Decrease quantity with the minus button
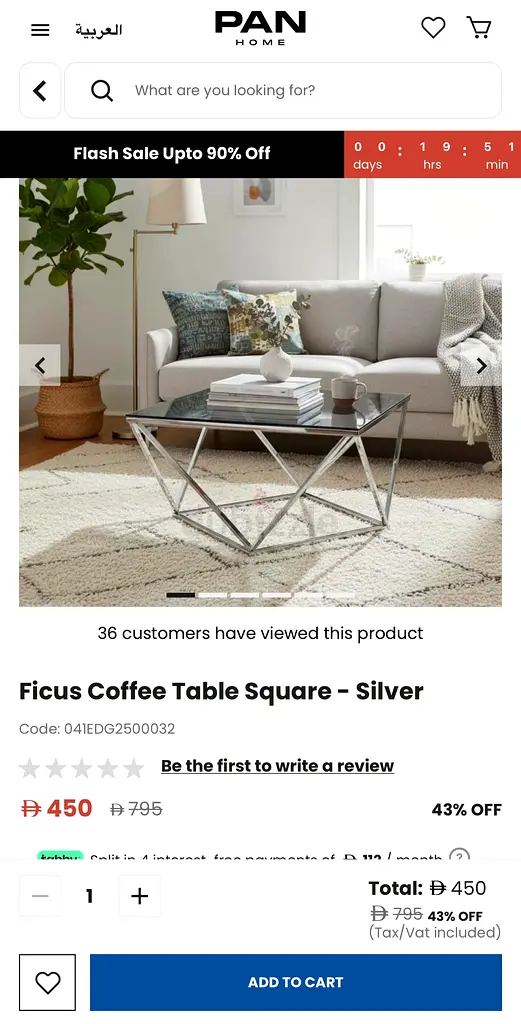521x1024 pixels. 40,896
